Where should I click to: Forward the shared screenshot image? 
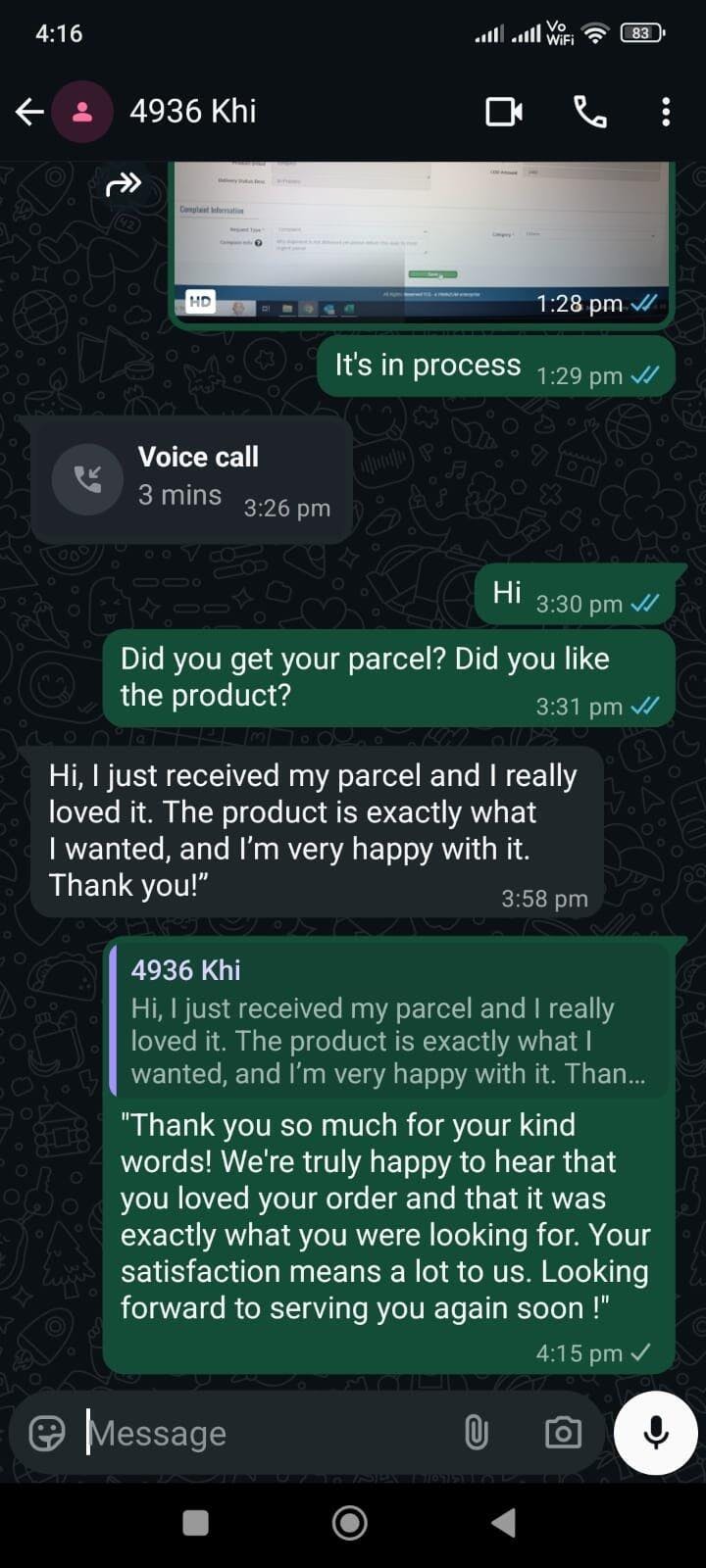coord(125,183)
